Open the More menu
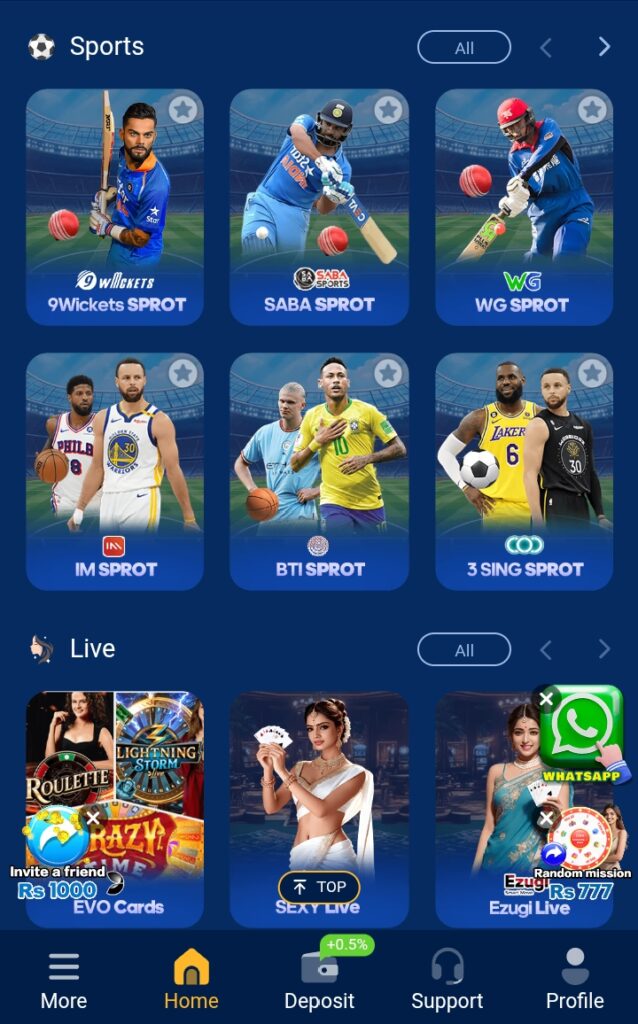Screen dimensions: 638x1024 (x=64, y=981)
